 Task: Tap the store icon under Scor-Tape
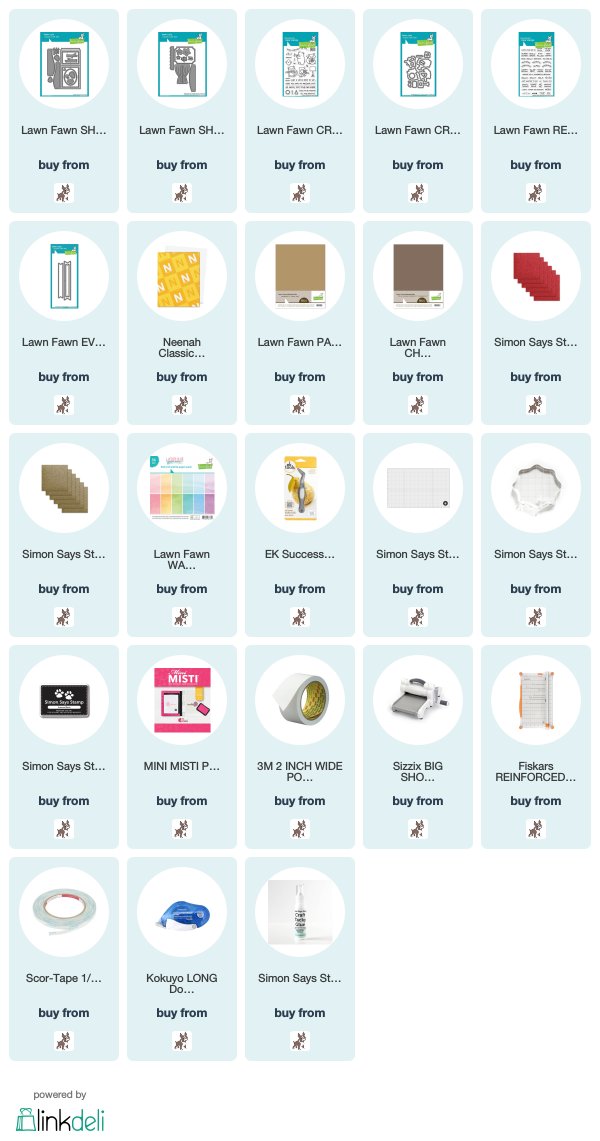click(63, 1041)
